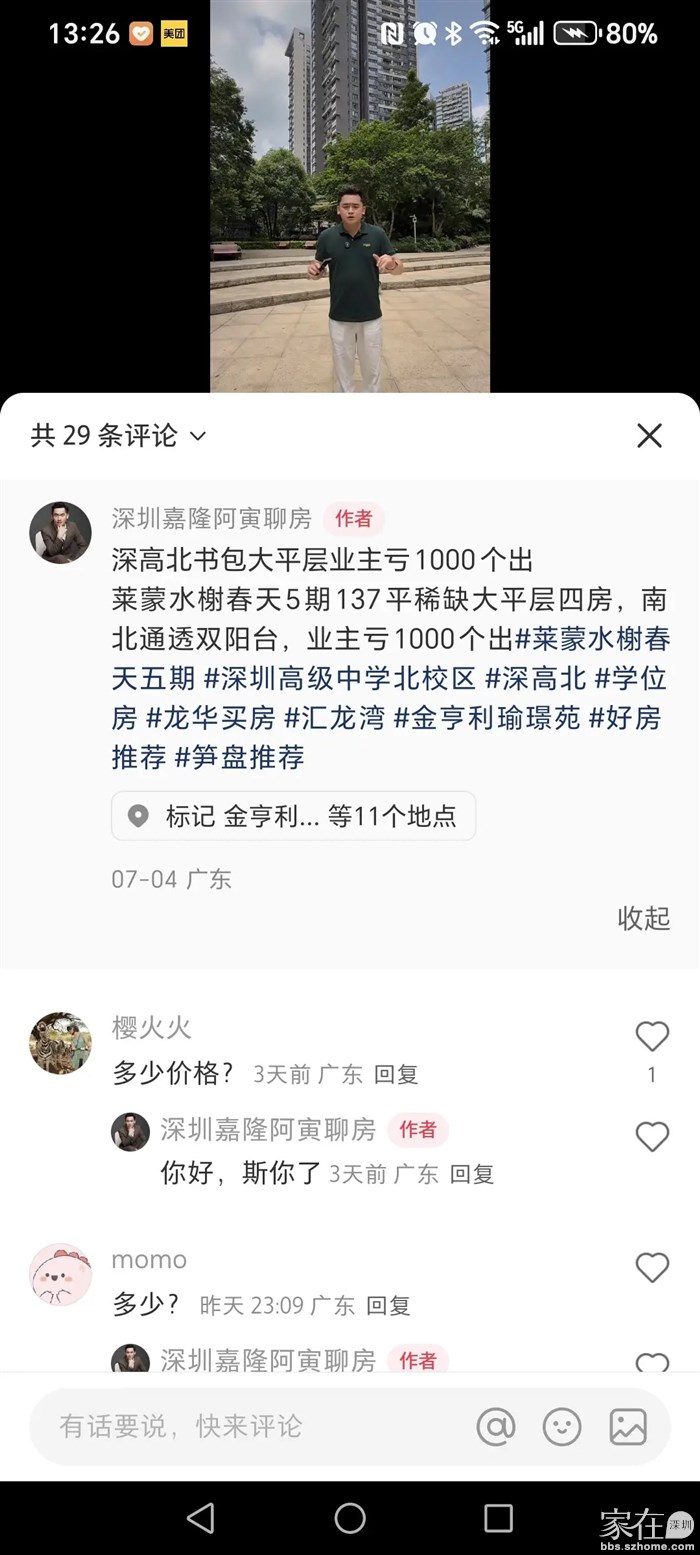Reply to the author's 你好，斯你了 comment
The width and height of the screenshot is (700, 1555).
pos(472,1174)
